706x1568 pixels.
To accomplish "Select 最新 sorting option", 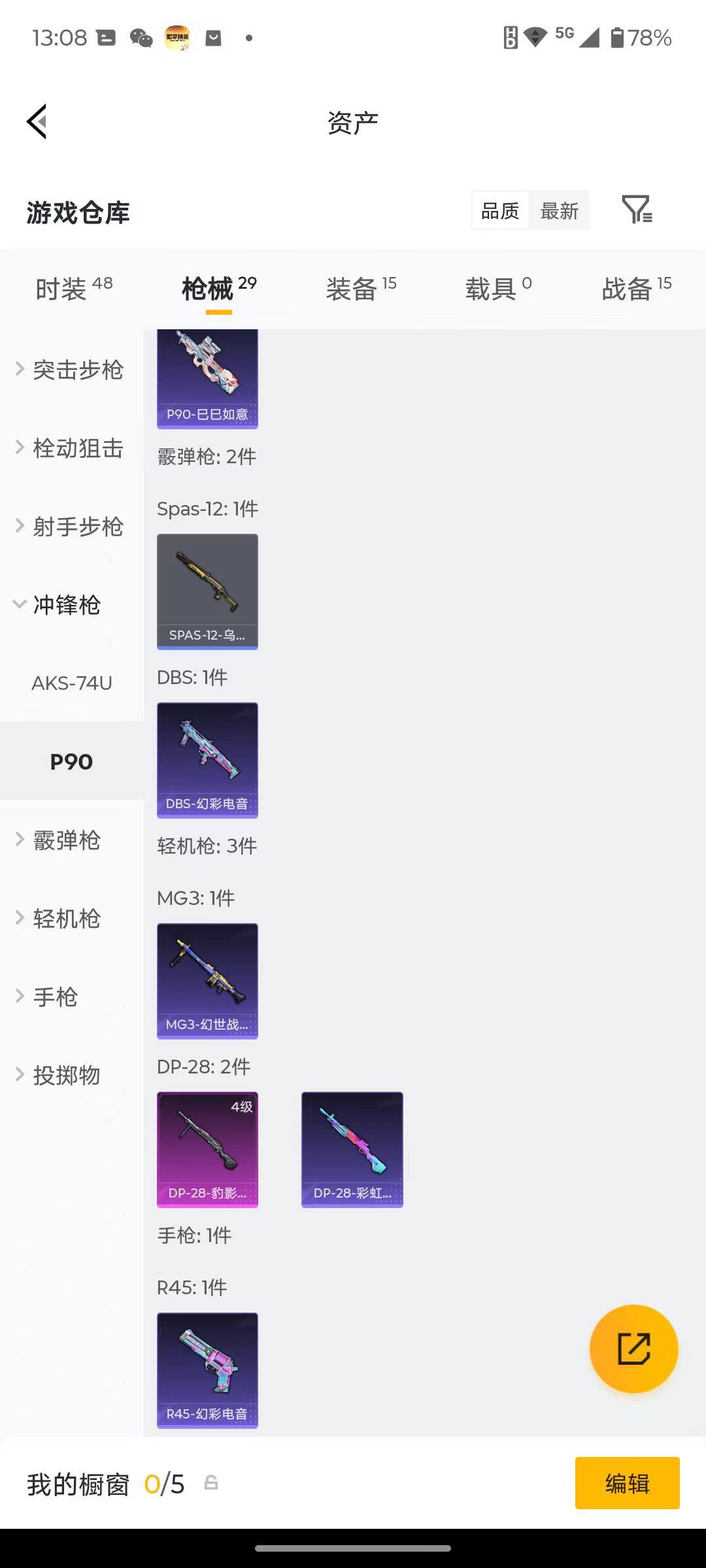I will (560, 210).
